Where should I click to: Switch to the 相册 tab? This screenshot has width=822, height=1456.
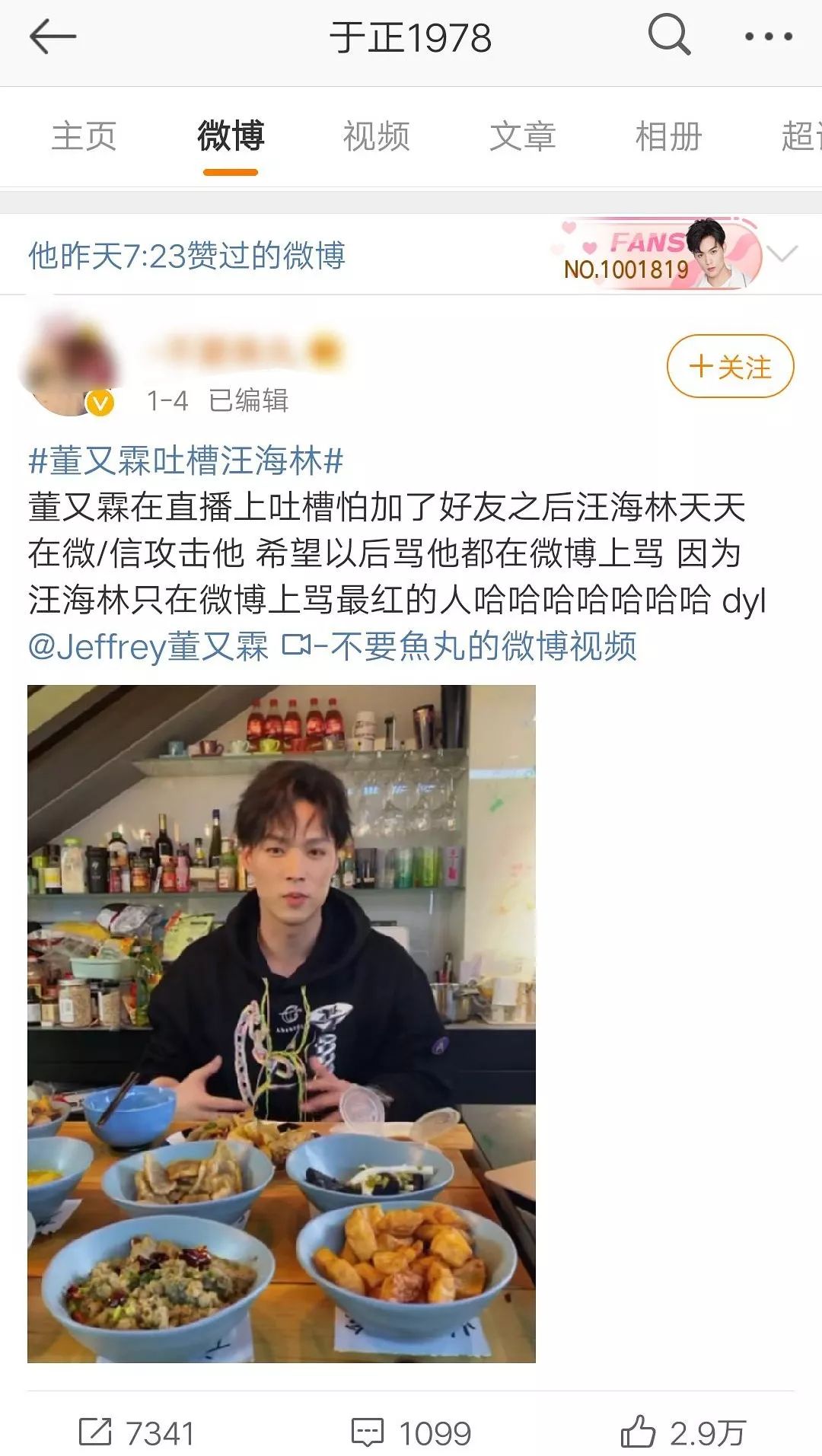point(668,136)
